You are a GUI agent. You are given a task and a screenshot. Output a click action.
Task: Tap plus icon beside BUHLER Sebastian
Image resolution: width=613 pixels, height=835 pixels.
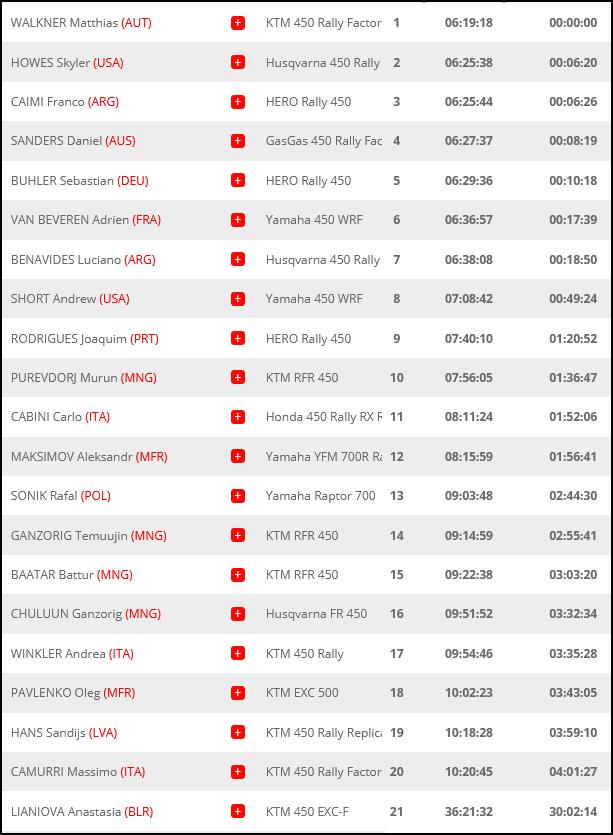(238, 181)
